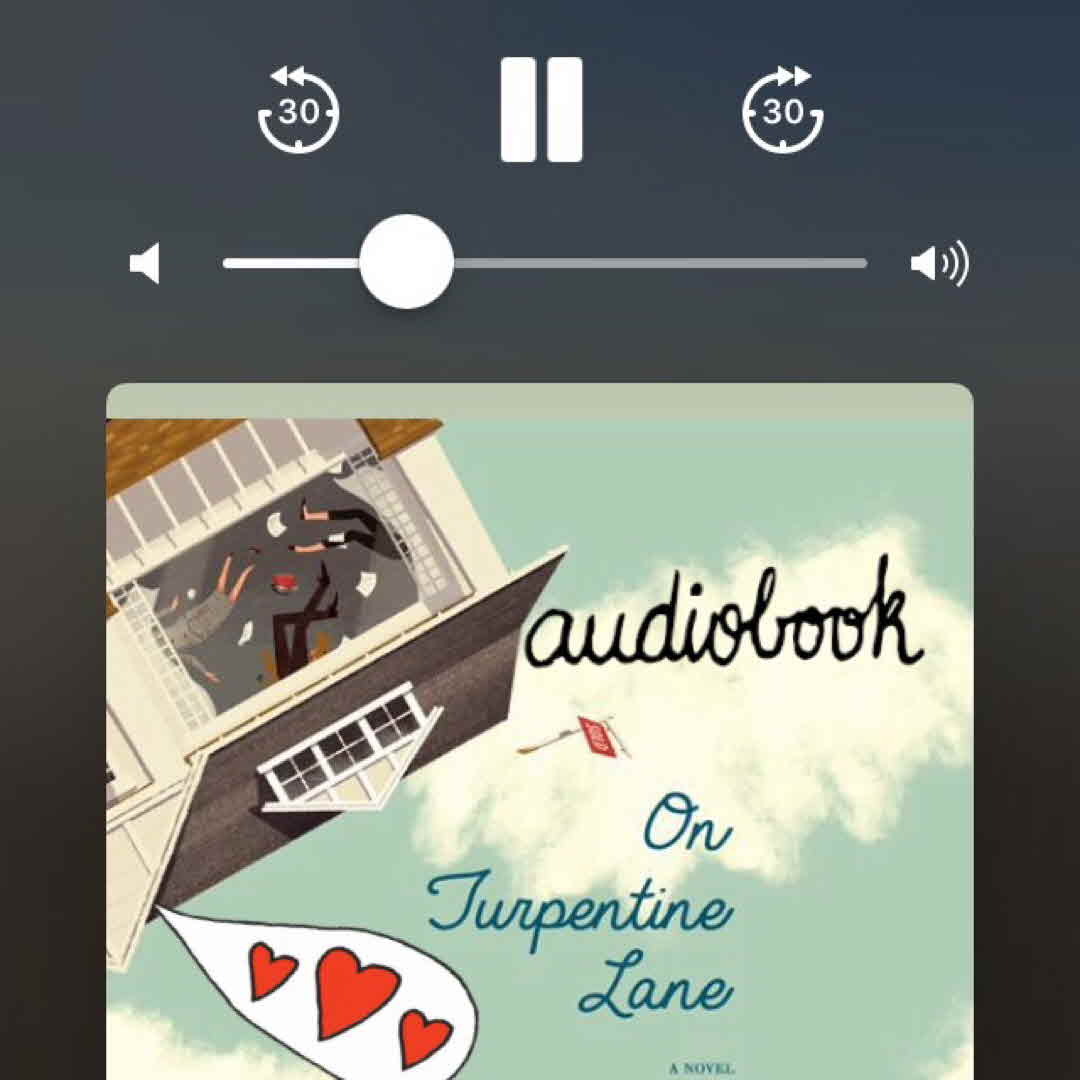Screen dimensions: 1080x1080
Task: Skip forward 30 seconds
Action: (x=783, y=110)
